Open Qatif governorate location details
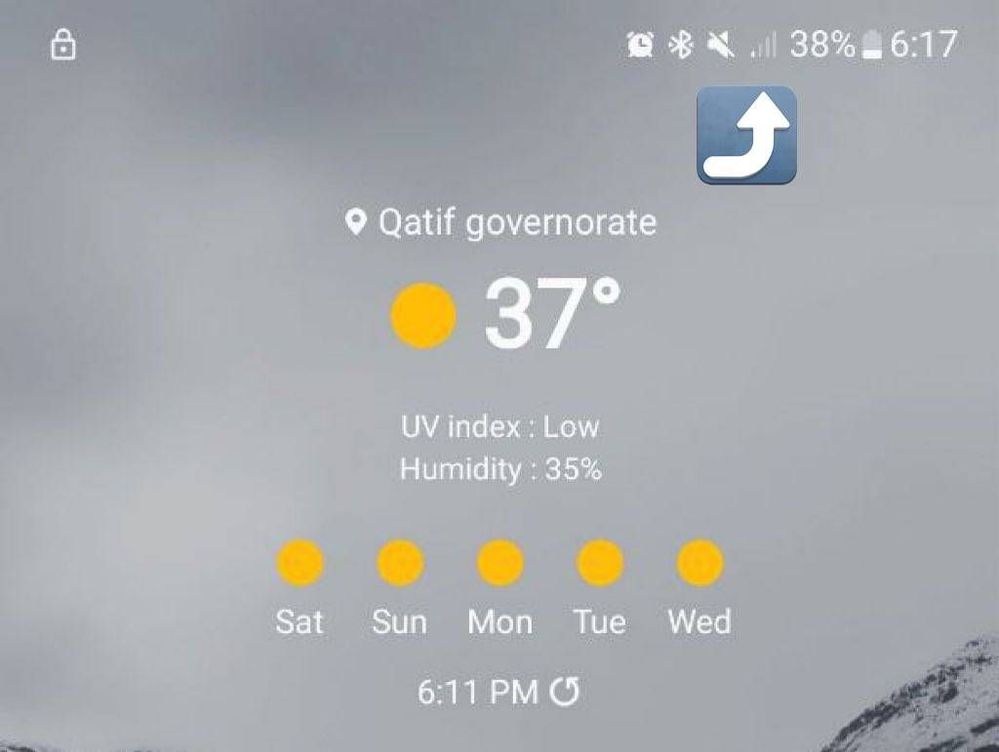Viewport: 999px width, 752px height. coord(501,222)
